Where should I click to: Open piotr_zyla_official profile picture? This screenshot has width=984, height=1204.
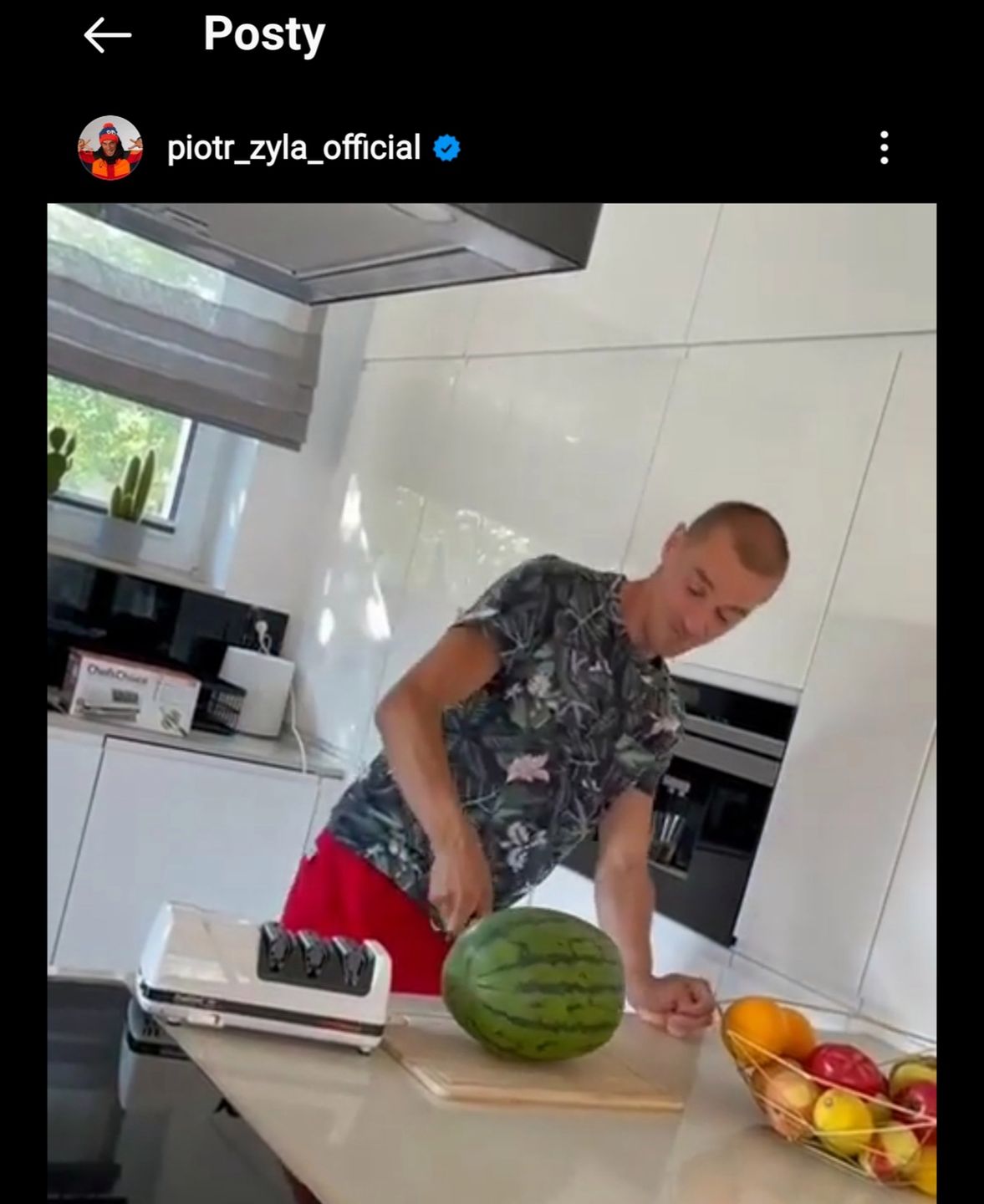110,148
